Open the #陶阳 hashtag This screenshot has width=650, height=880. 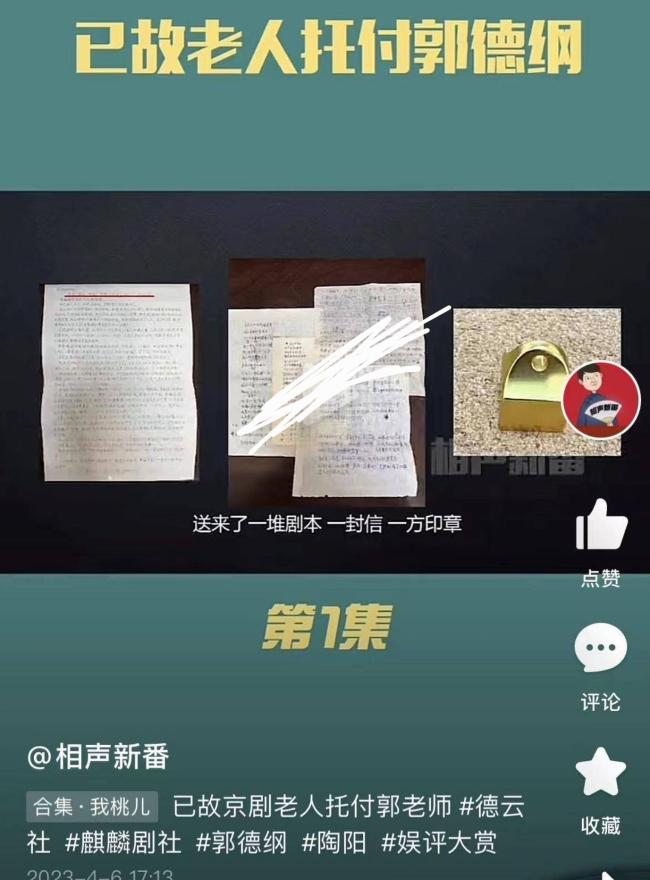334,842
